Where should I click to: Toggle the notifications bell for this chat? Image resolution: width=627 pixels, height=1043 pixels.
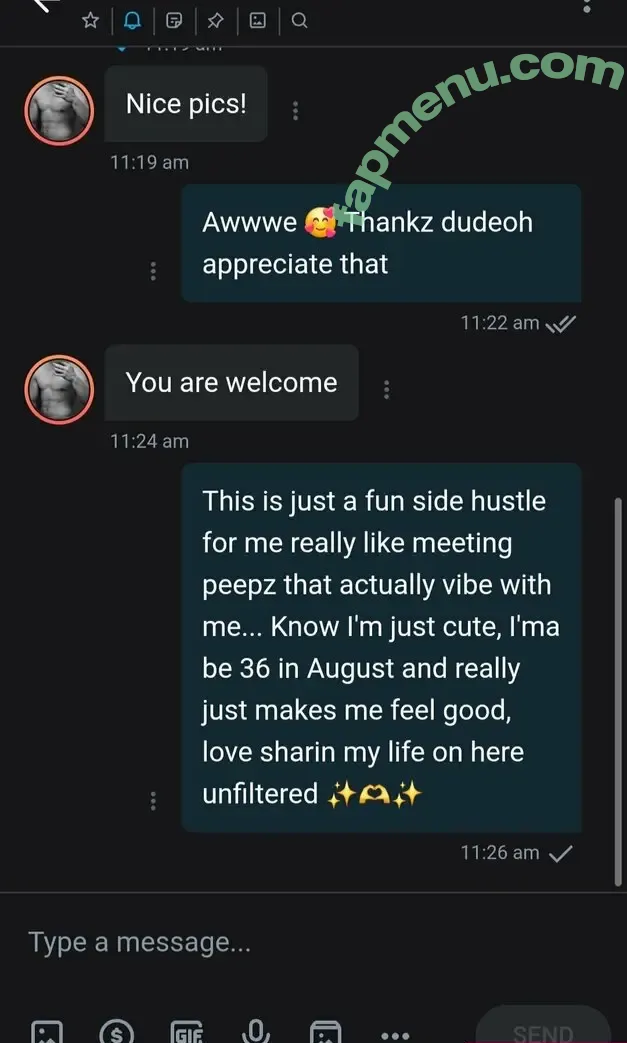tap(132, 20)
